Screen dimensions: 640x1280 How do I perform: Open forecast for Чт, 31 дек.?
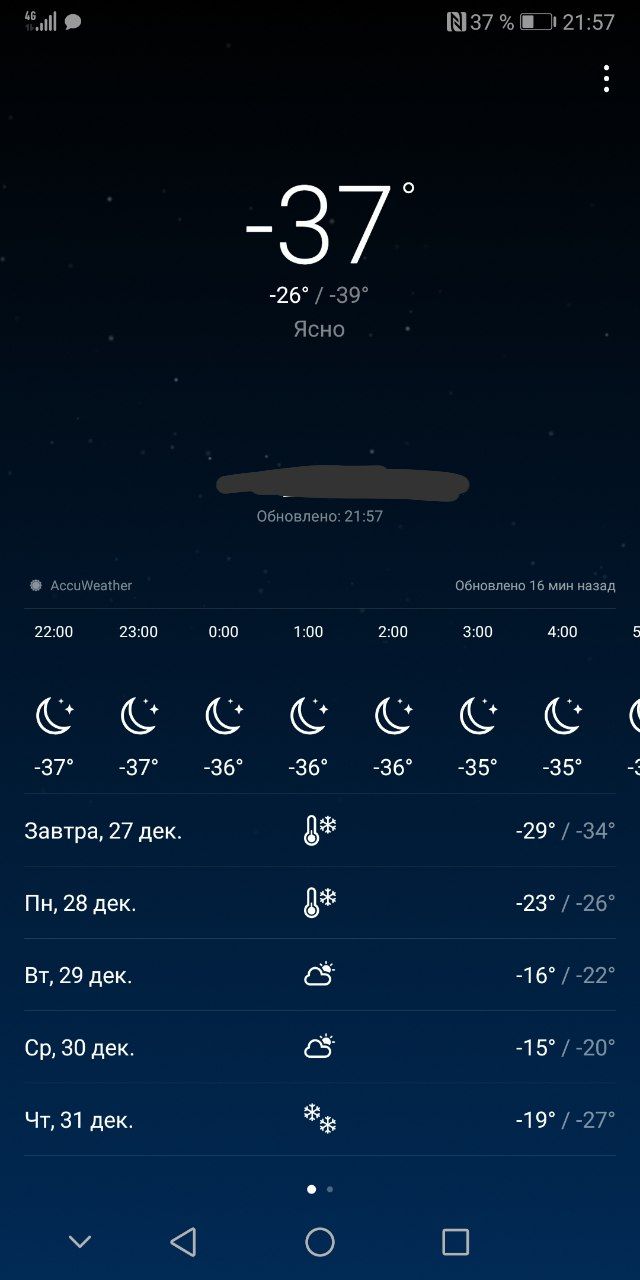[x=320, y=1120]
